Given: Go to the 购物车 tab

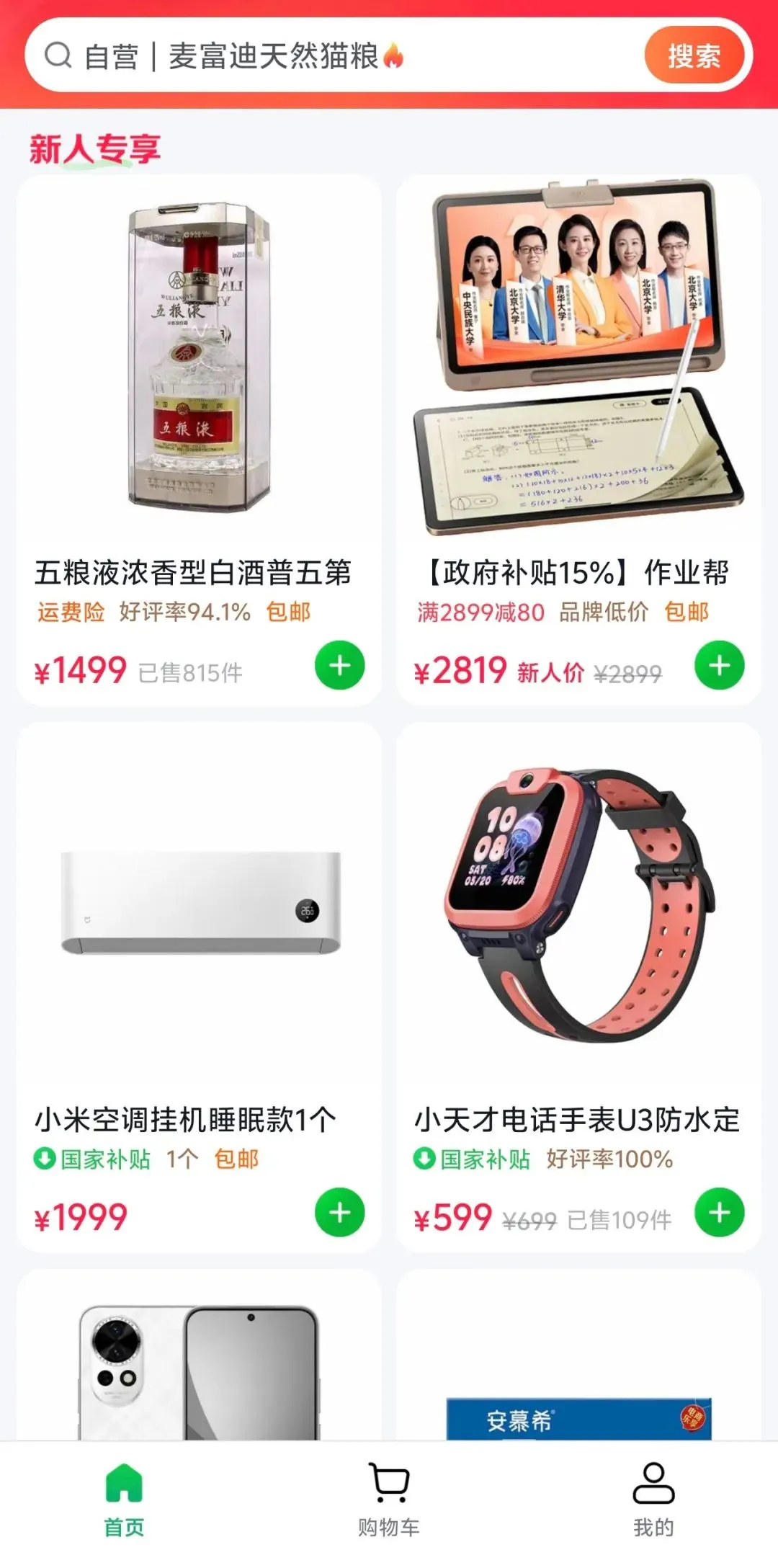Looking at the screenshot, I should [389, 1499].
